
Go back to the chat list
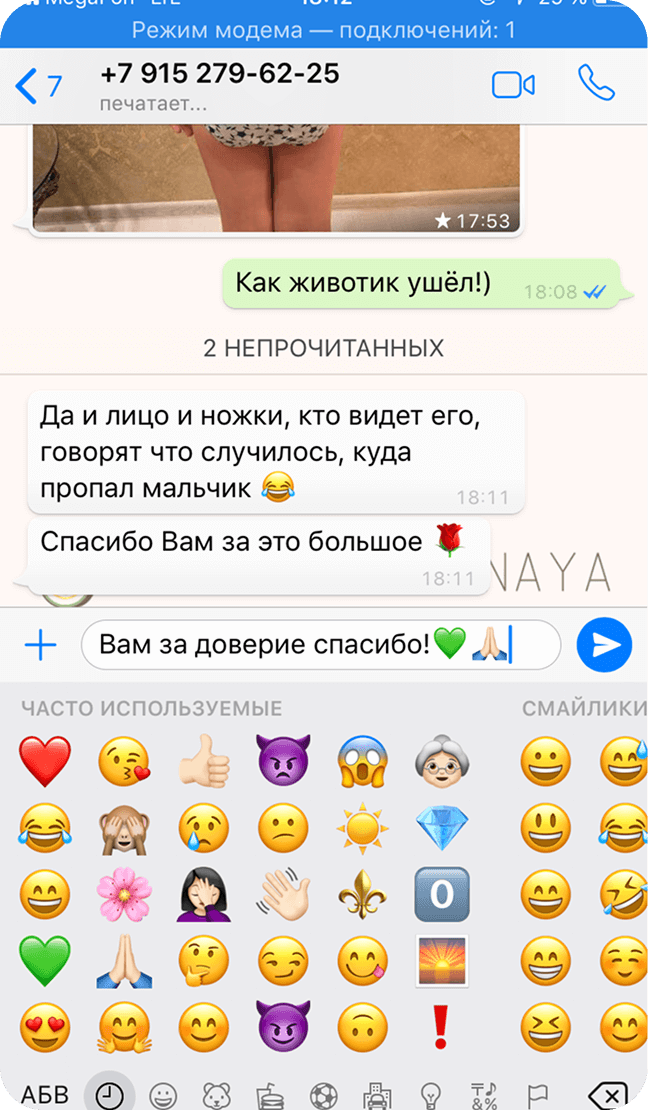click(x=38, y=86)
